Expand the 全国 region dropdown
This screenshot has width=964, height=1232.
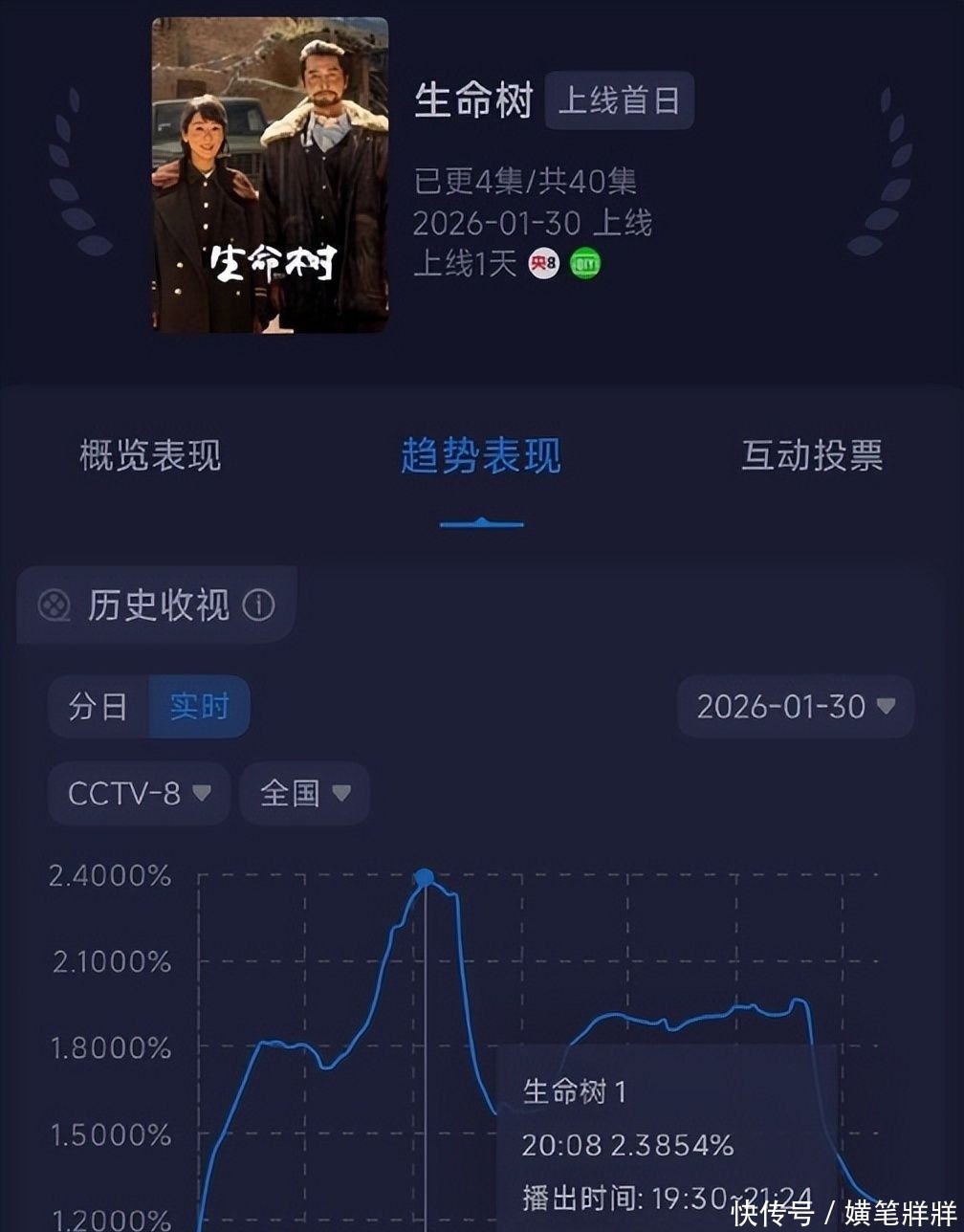pos(304,793)
